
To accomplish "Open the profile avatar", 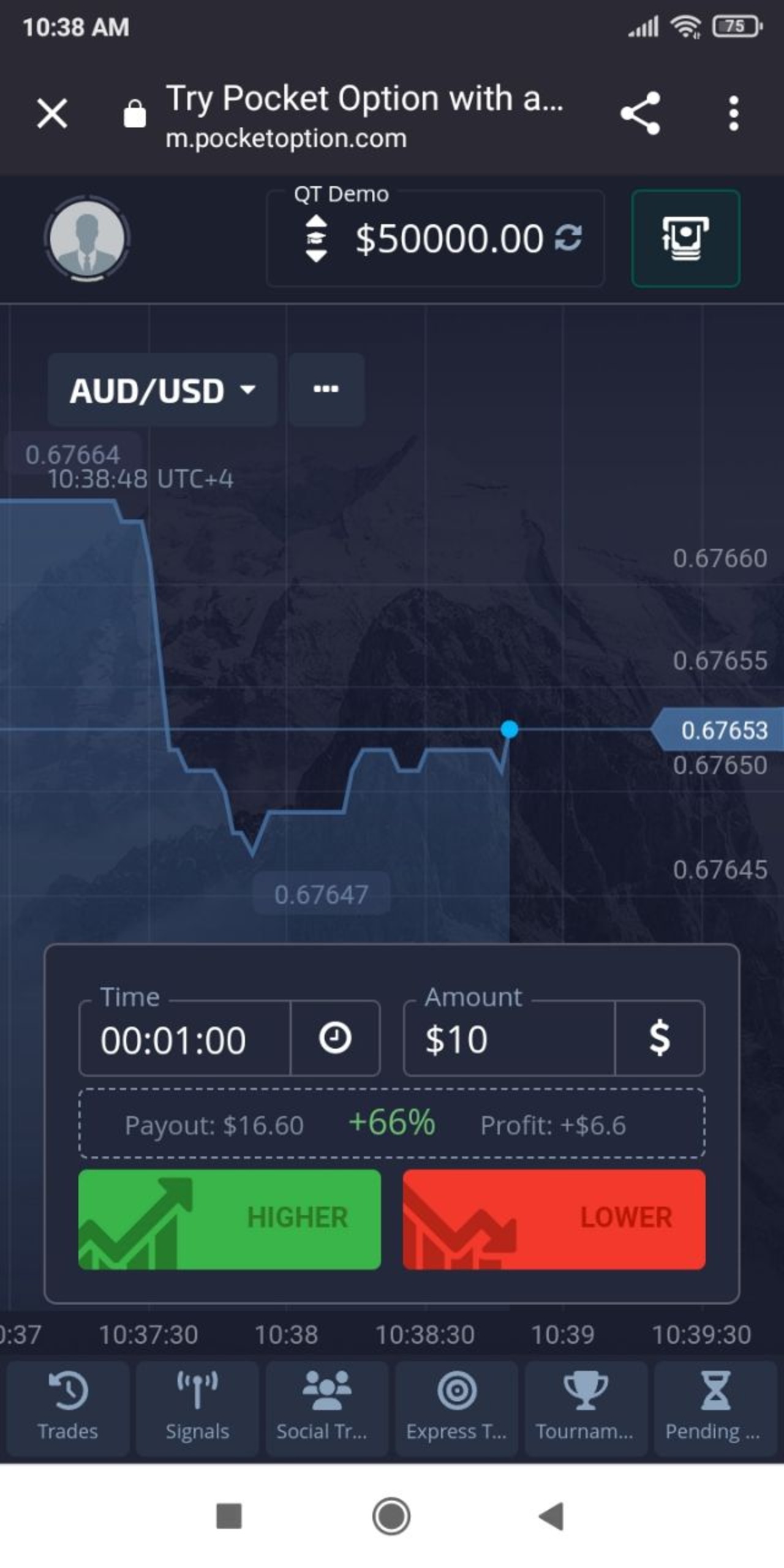I will coord(87,238).
